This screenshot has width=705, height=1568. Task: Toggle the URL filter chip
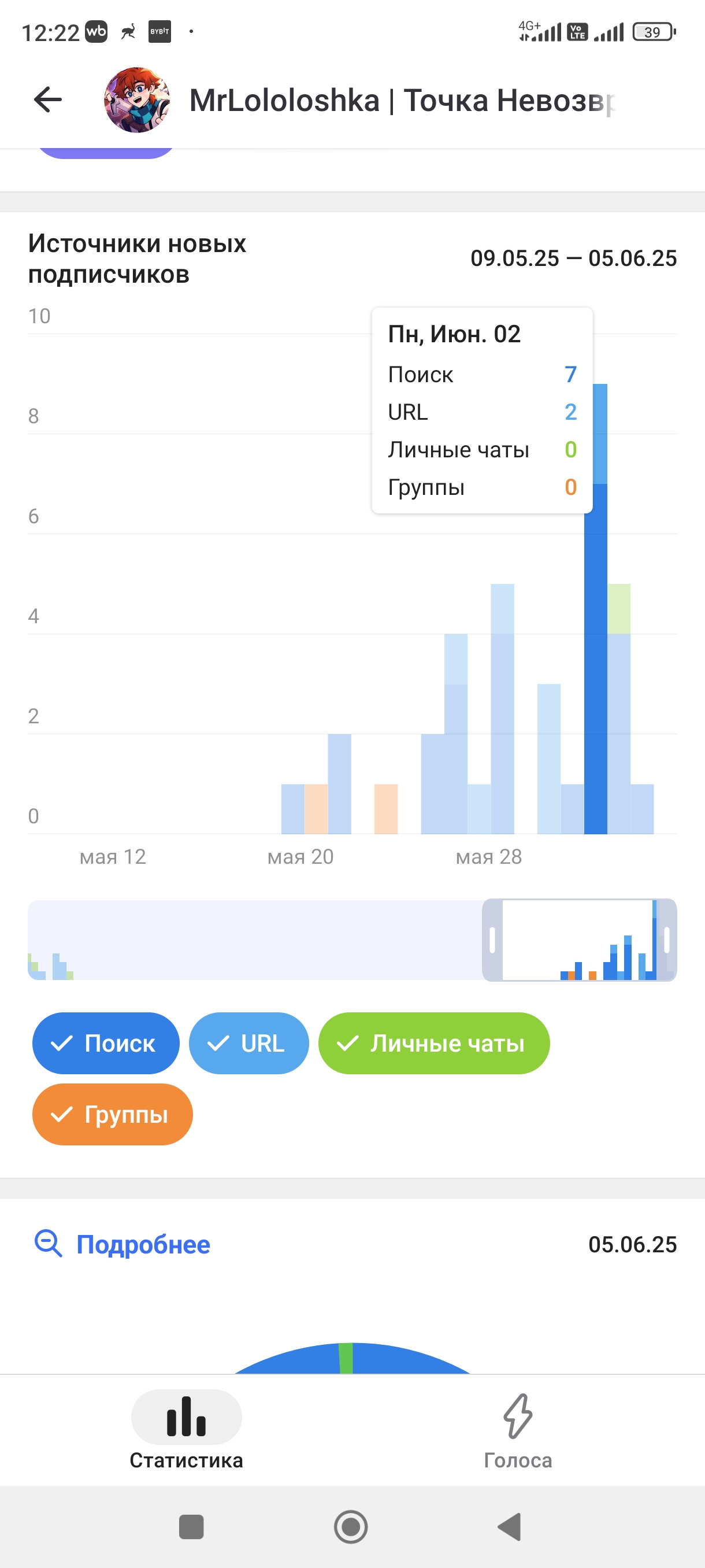[x=249, y=1043]
